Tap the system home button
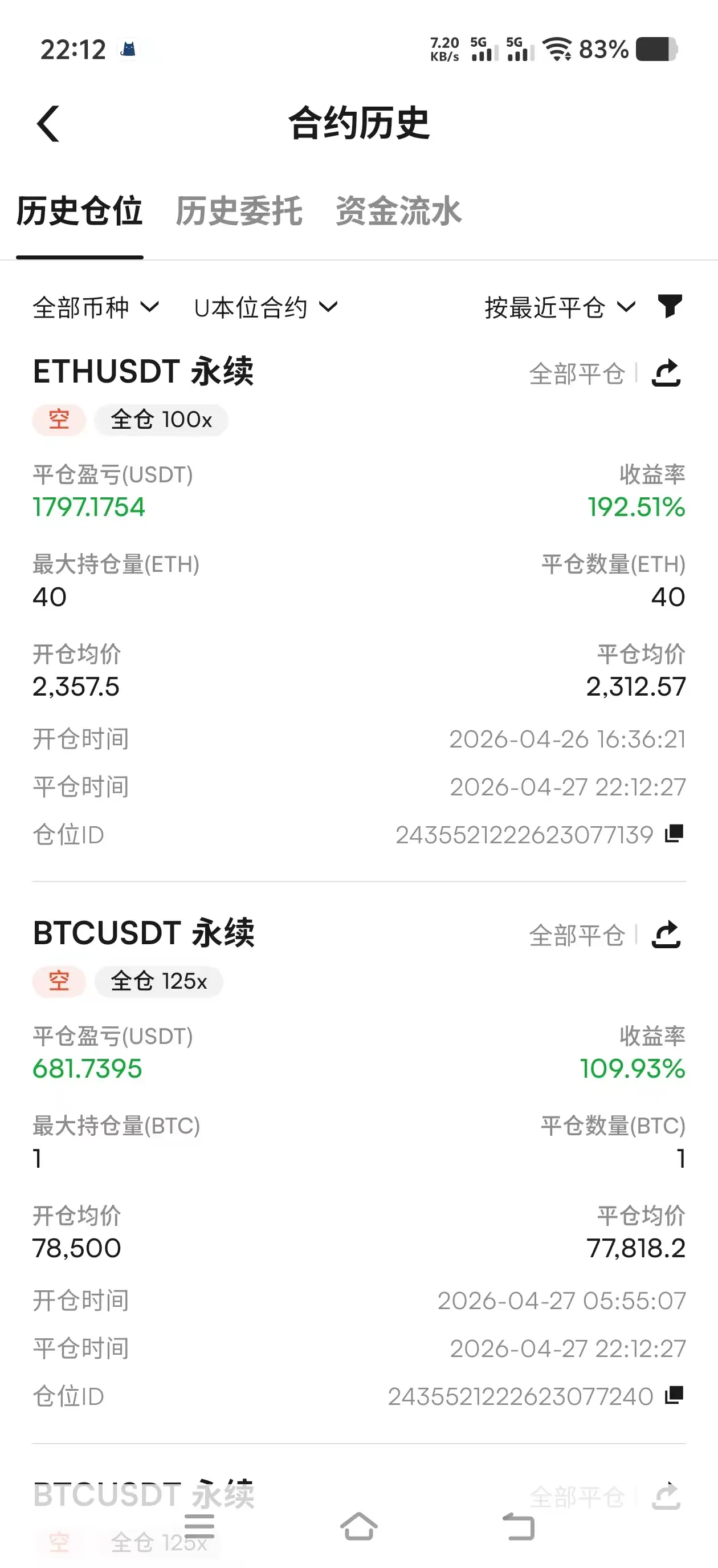This screenshot has height=1568, width=718. (x=359, y=1526)
